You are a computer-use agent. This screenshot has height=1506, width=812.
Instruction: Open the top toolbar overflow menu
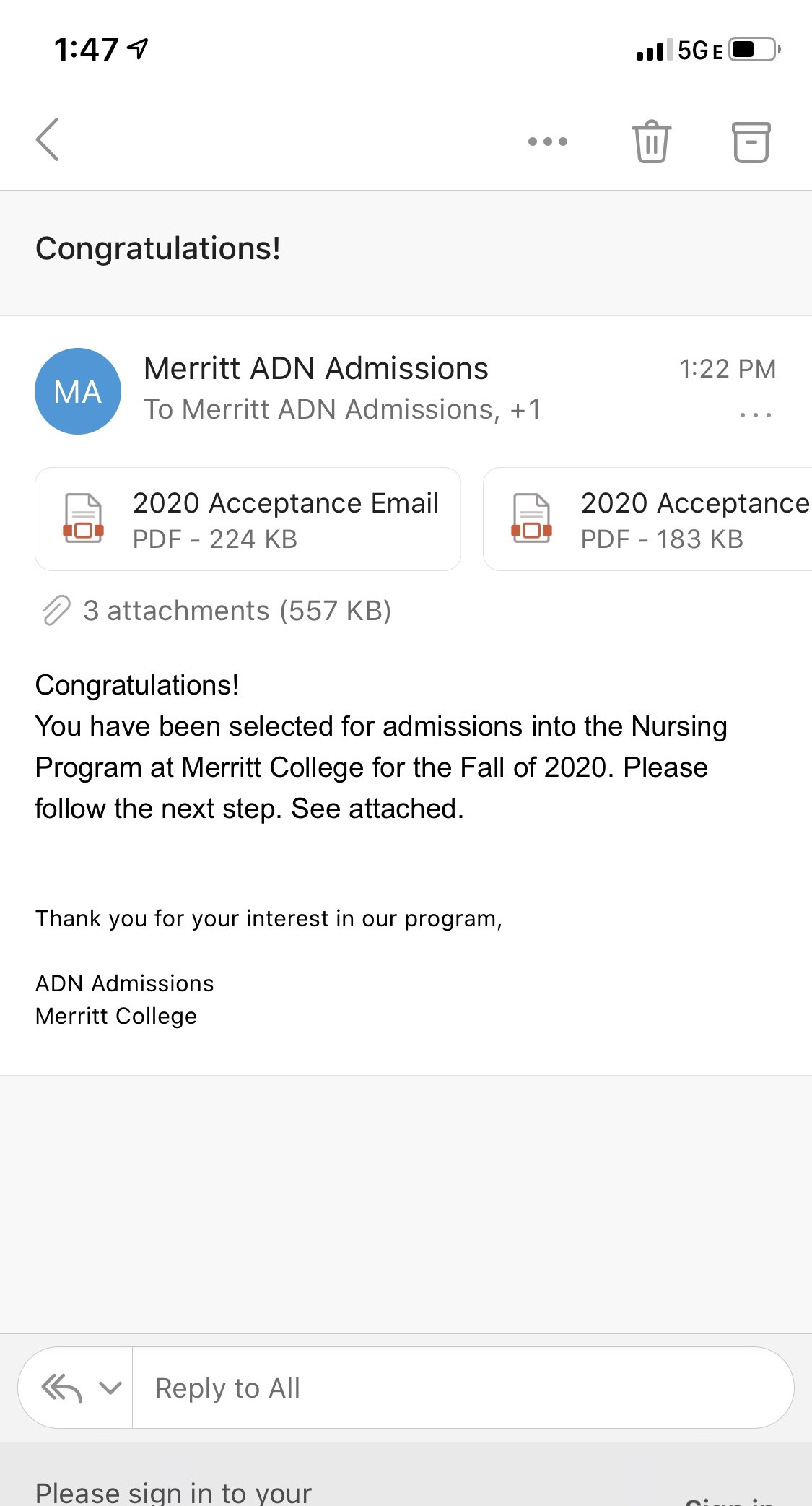coord(548,142)
